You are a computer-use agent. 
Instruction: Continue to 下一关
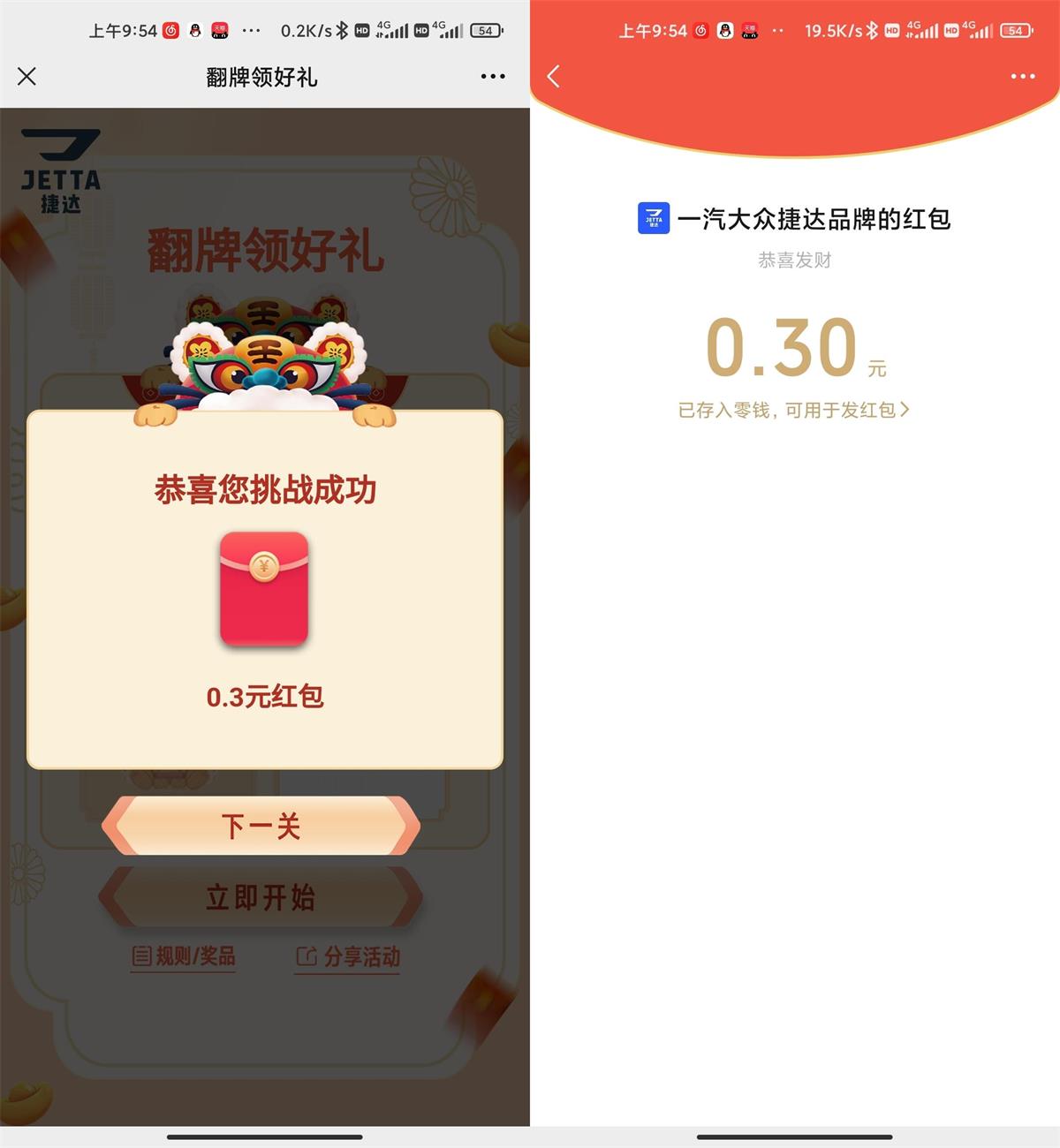coord(261,827)
